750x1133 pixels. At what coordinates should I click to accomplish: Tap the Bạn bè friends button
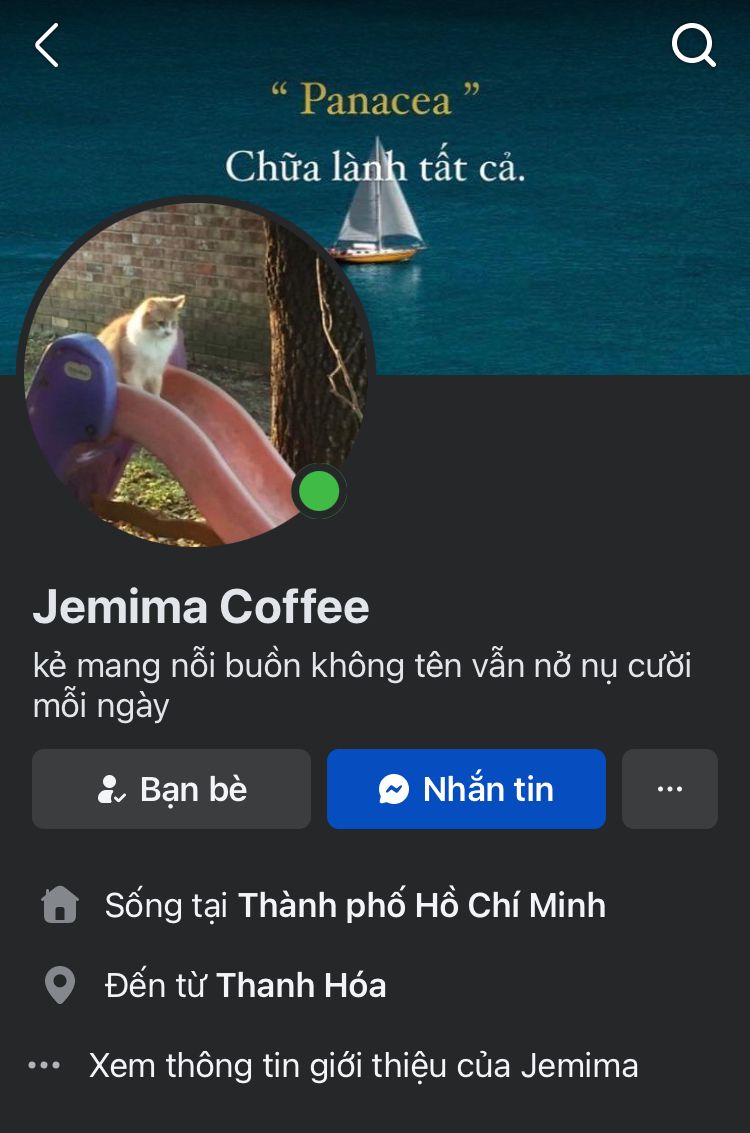[x=171, y=789]
